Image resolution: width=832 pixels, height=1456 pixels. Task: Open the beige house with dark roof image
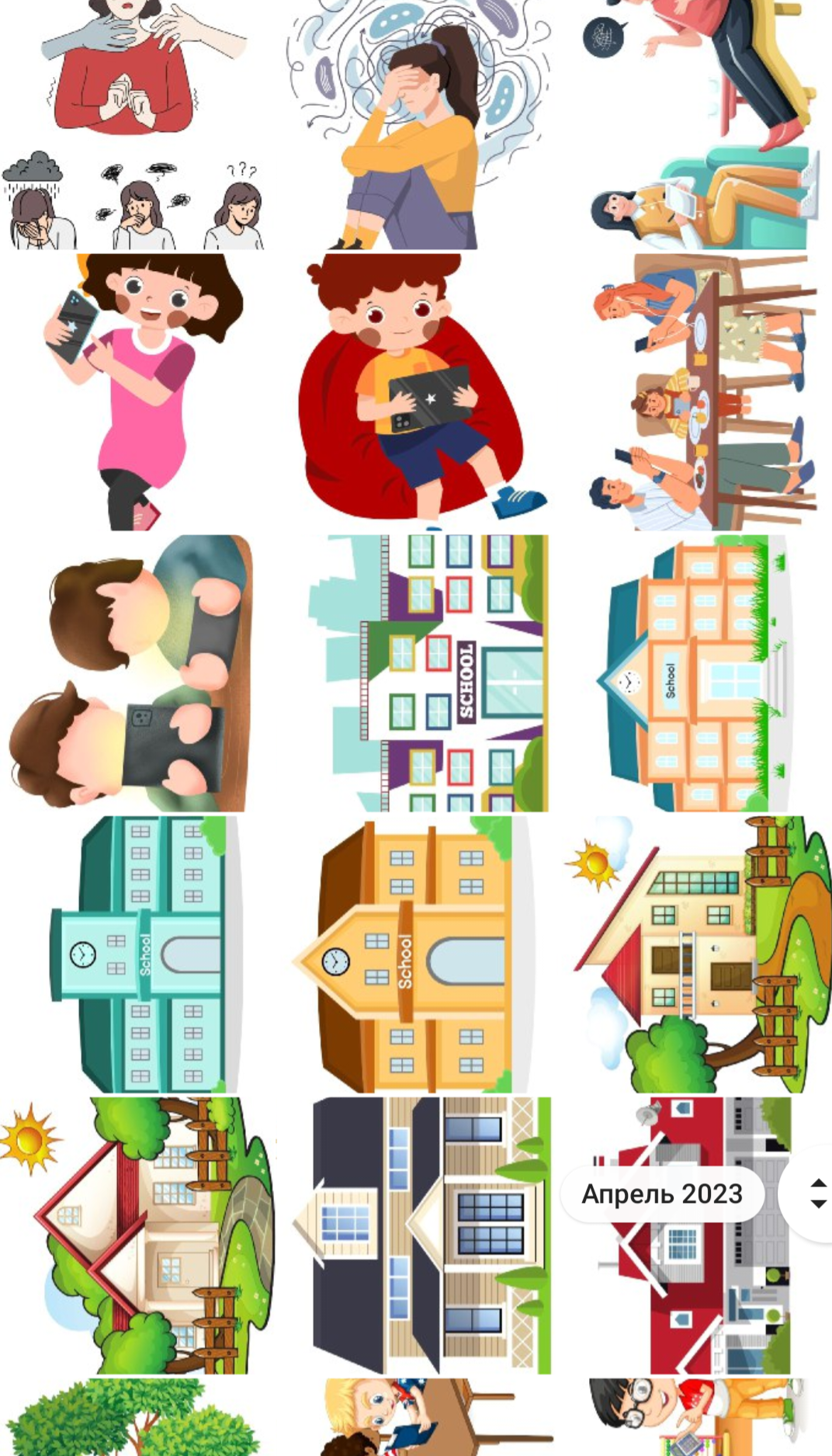pos(431,1235)
